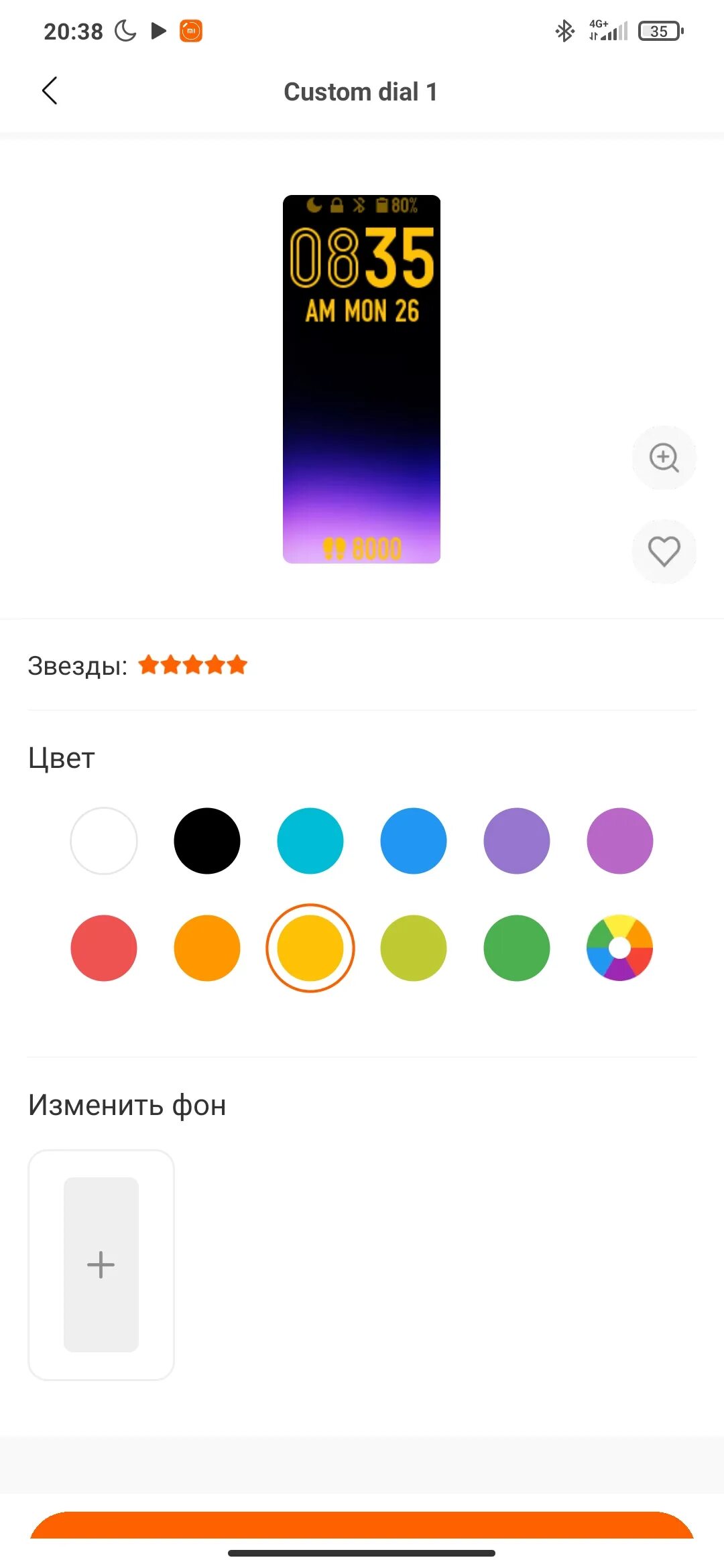Add a new background image
Image resolution: width=724 pixels, height=1568 pixels.
click(101, 1264)
